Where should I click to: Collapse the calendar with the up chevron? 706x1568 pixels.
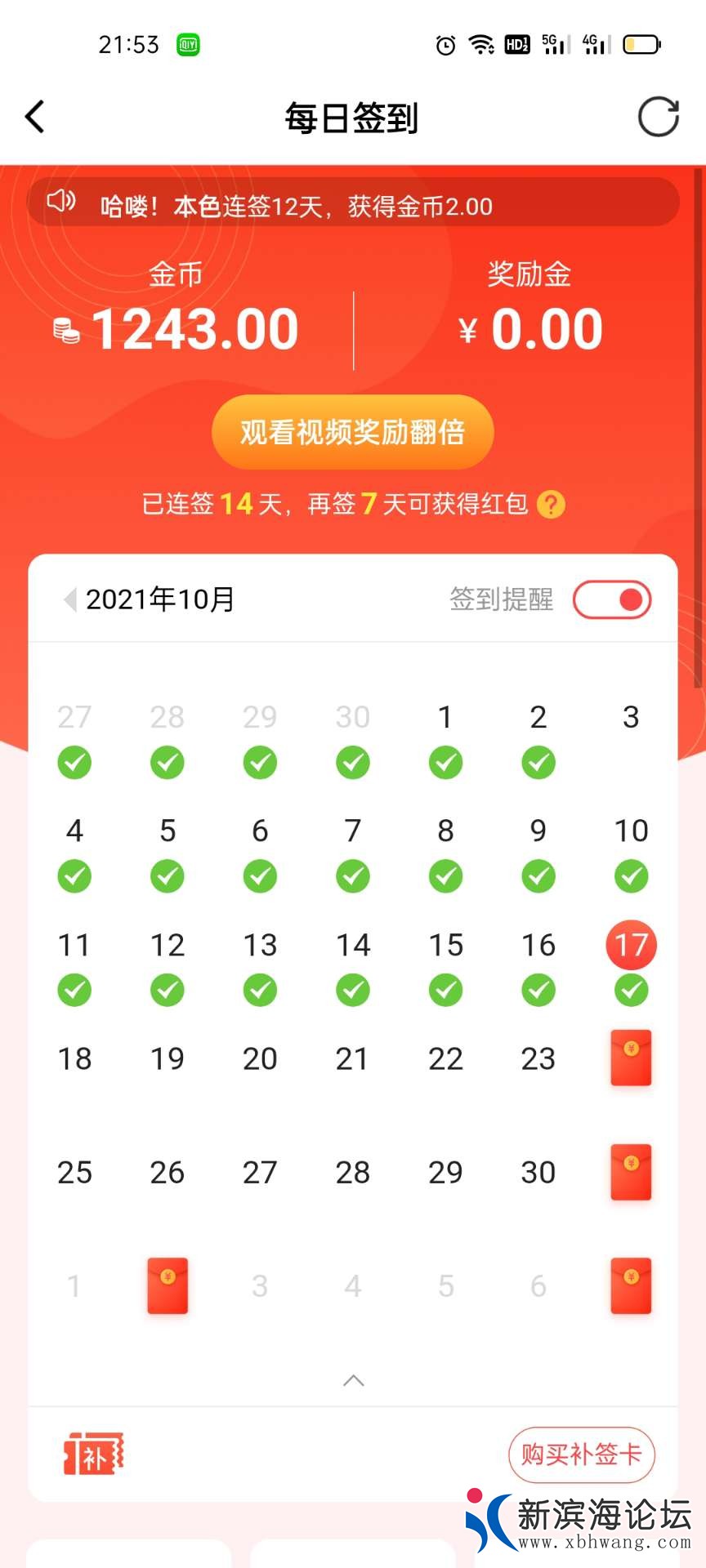(x=353, y=1381)
